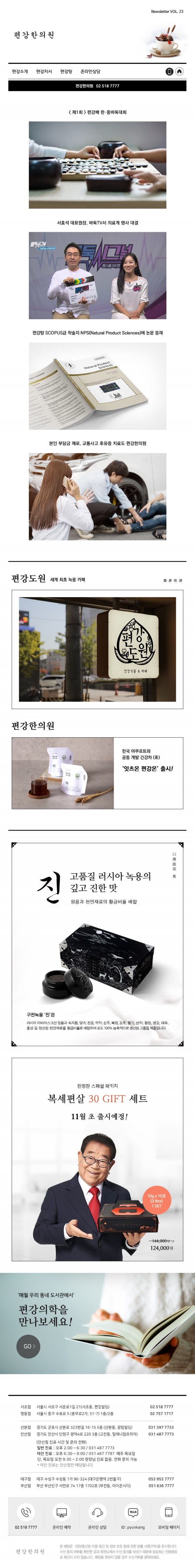Tap the mobile phone icon in header
The width and height of the screenshot is (195, 1568).
coord(169,71)
